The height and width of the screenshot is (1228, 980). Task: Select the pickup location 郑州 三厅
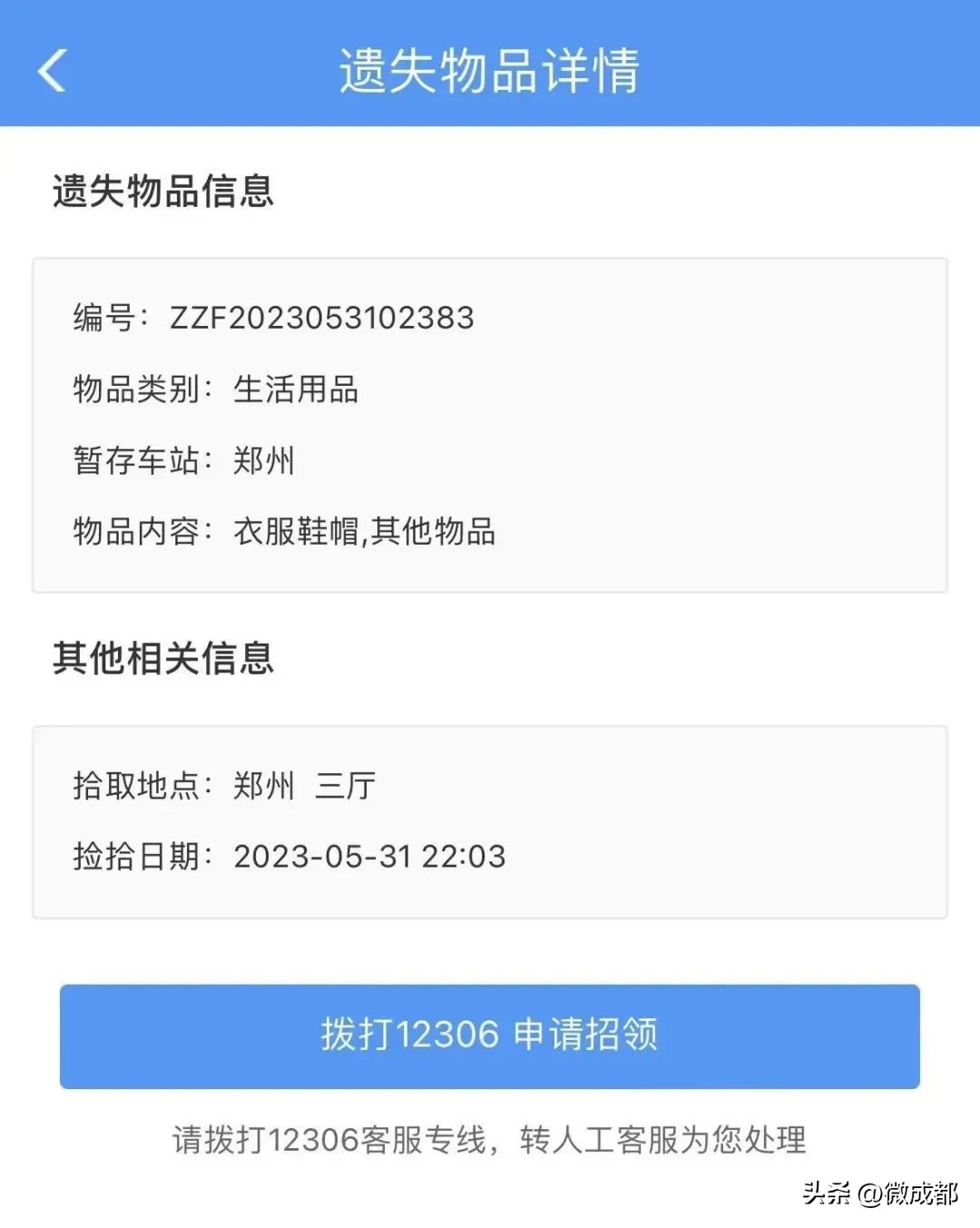click(305, 785)
